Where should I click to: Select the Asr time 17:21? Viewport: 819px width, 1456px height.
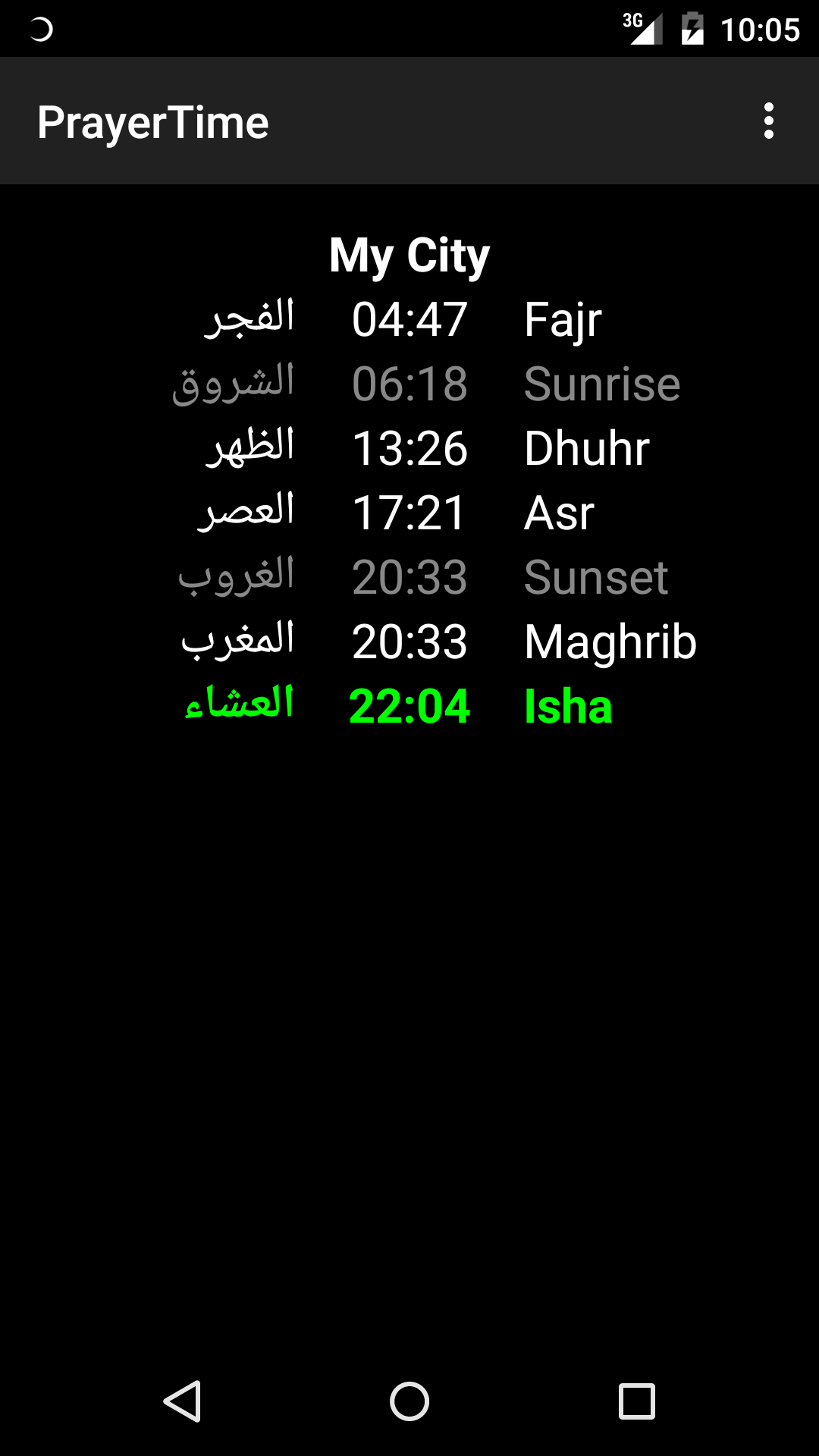[409, 512]
